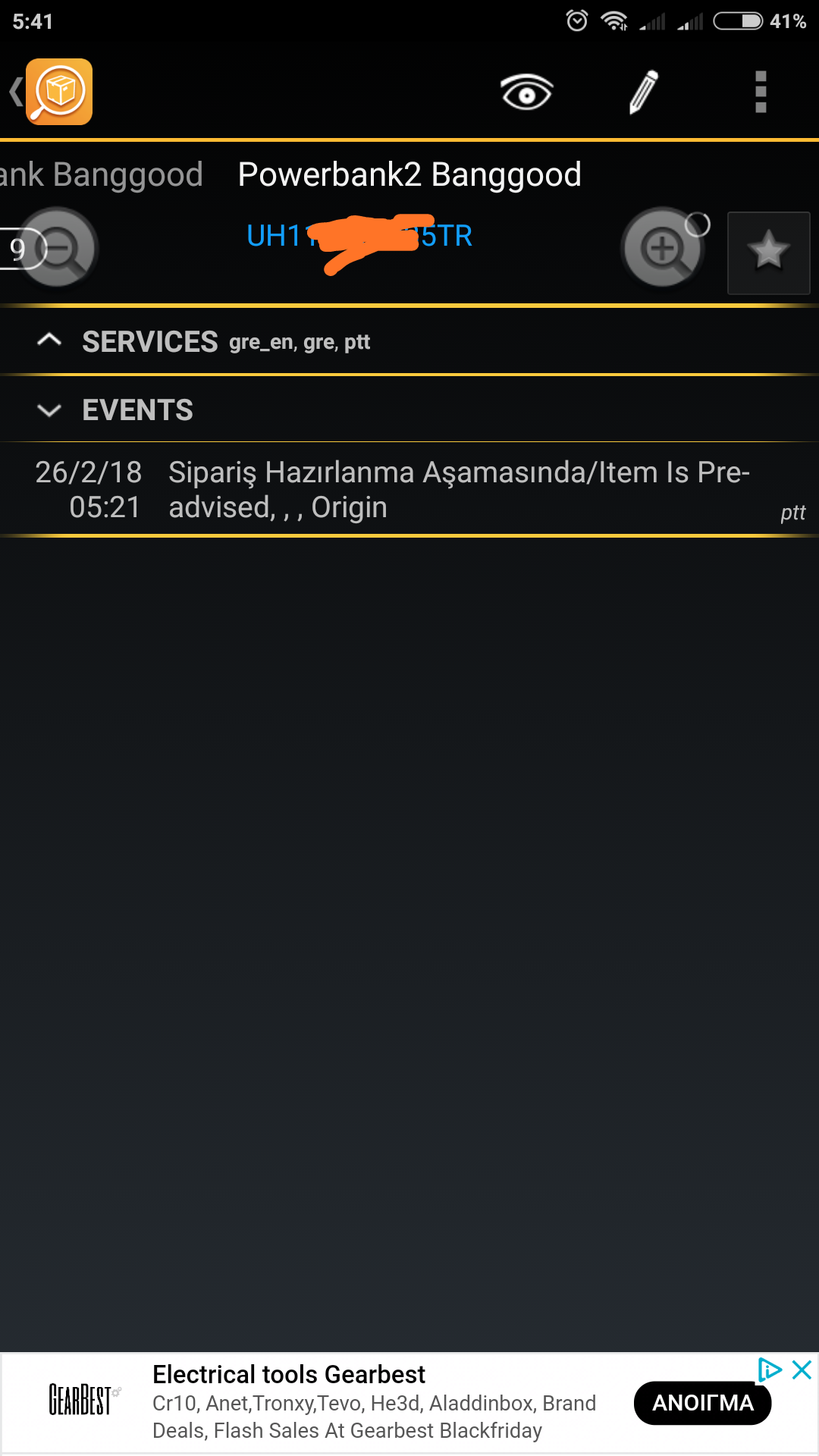Tap the magnifier with the minus sign
Viewport: 819px width, 1456px height.
tap(57, 249)
